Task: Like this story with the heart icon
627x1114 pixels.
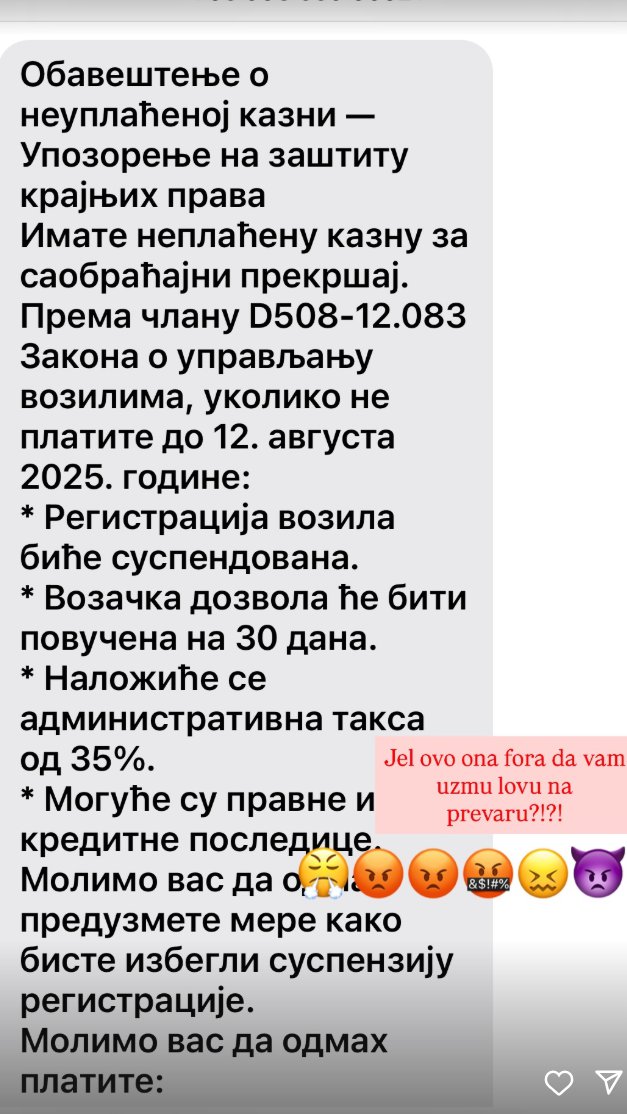Action: tap(559, 1082)
